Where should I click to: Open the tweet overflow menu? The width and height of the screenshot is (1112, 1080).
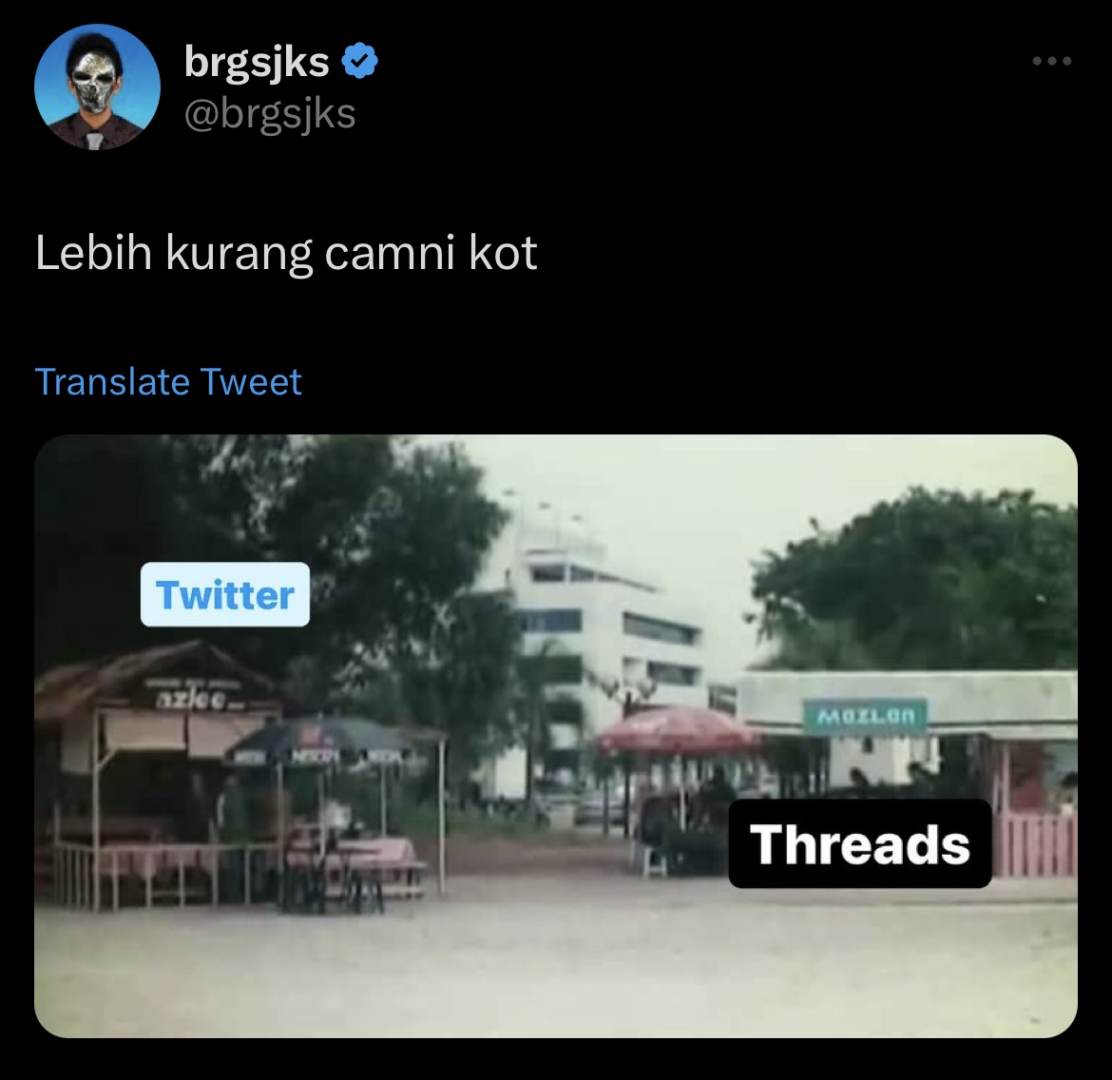coord(1051,61)
